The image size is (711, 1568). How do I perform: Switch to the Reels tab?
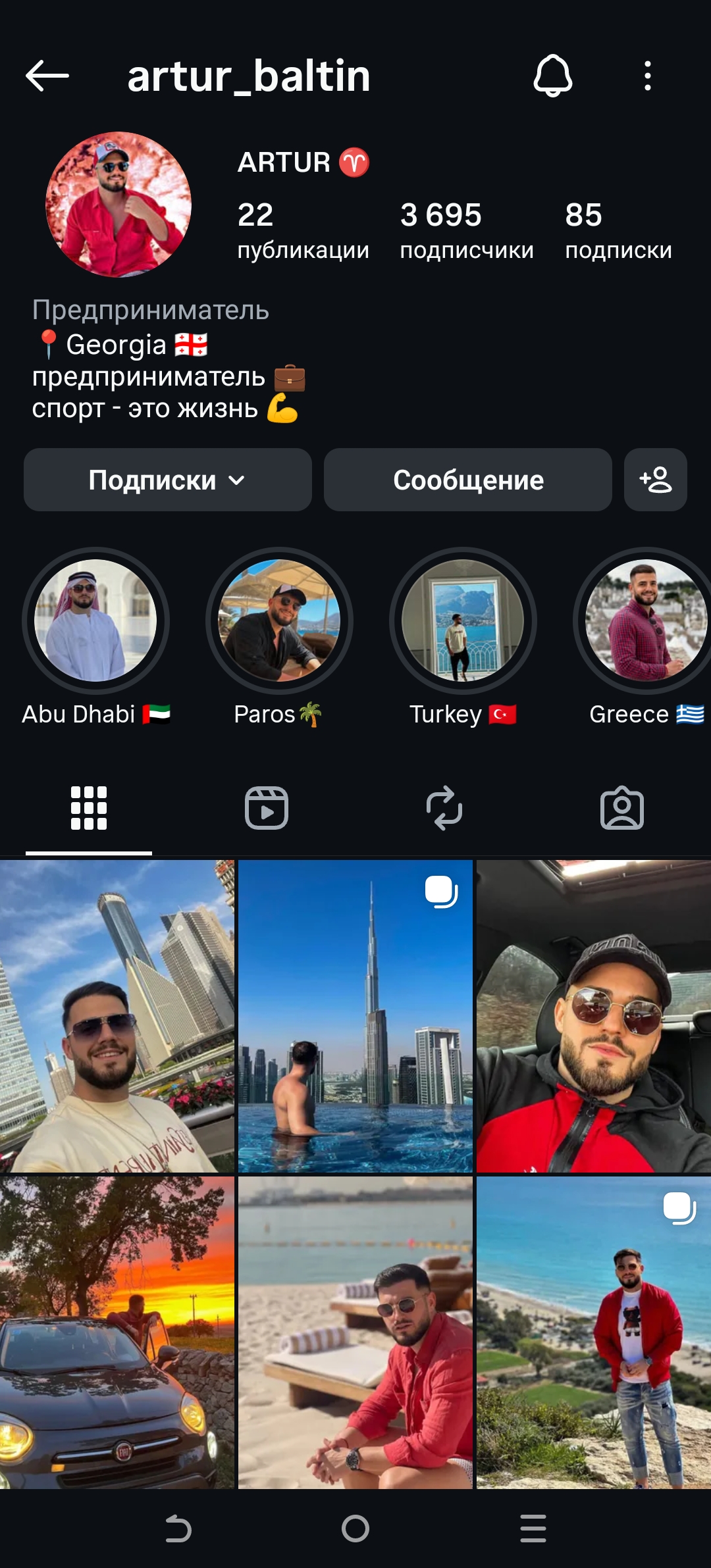[267, 807]
